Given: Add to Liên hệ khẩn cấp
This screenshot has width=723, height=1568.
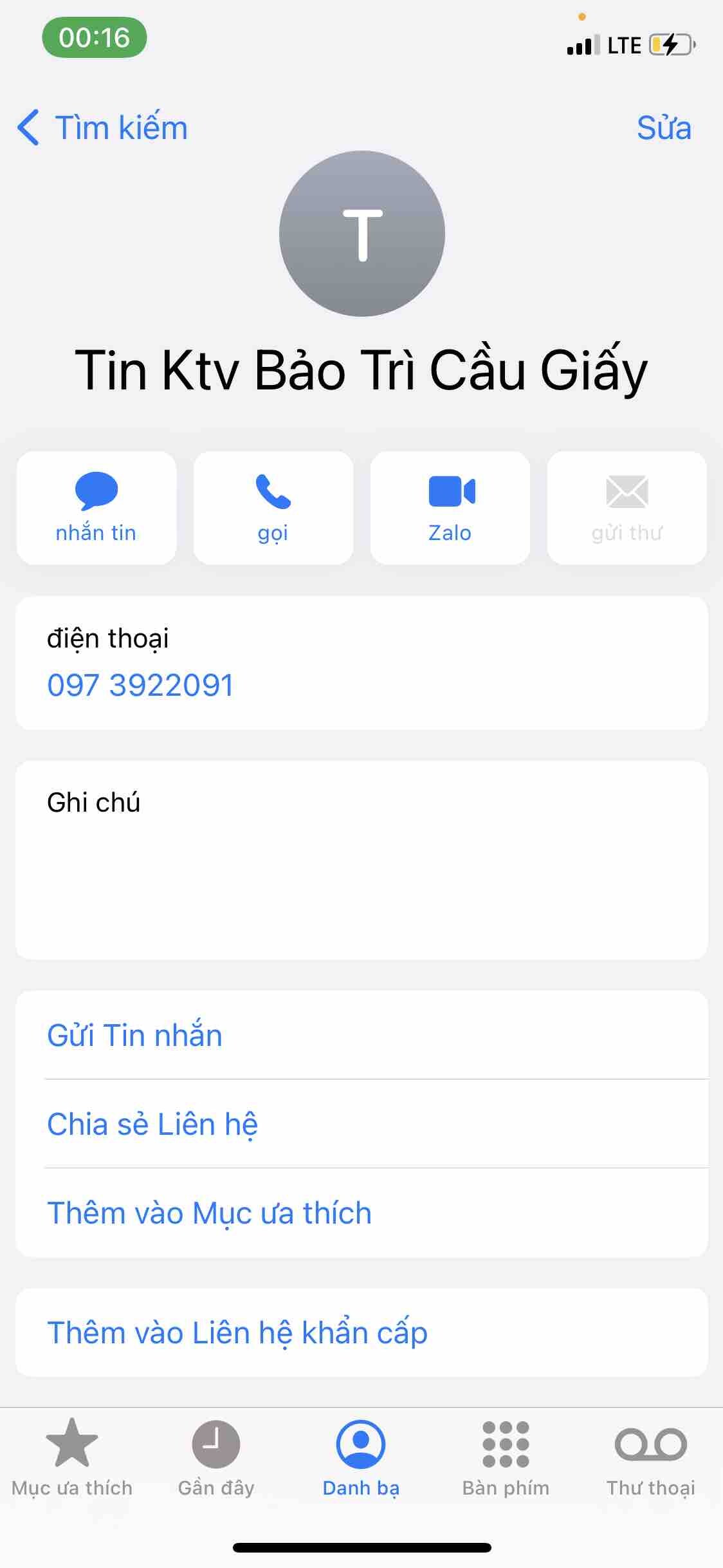Looking at the screenshot, I should 237,1332.
